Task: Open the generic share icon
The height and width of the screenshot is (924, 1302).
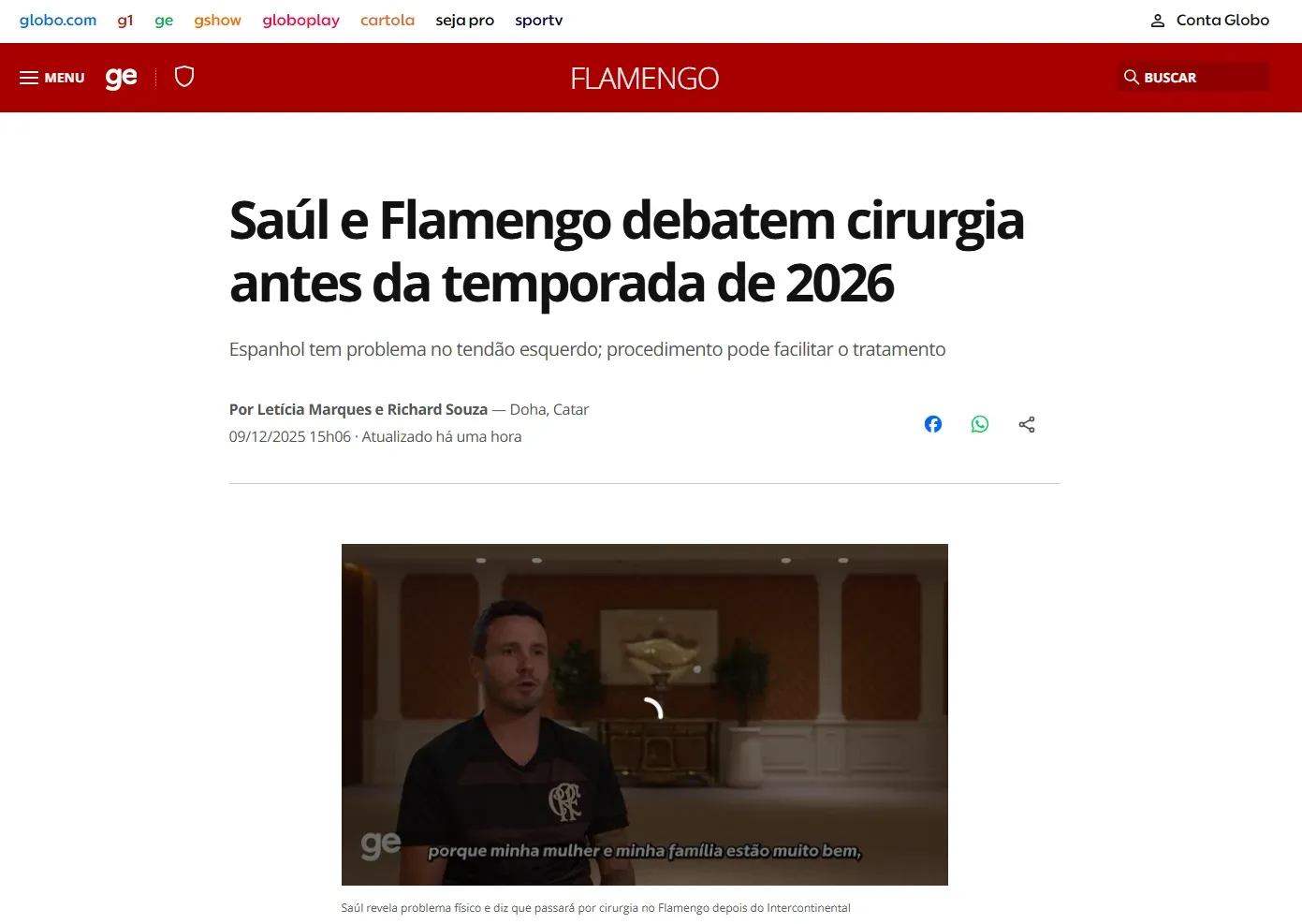Action: tap(1027, 424)
